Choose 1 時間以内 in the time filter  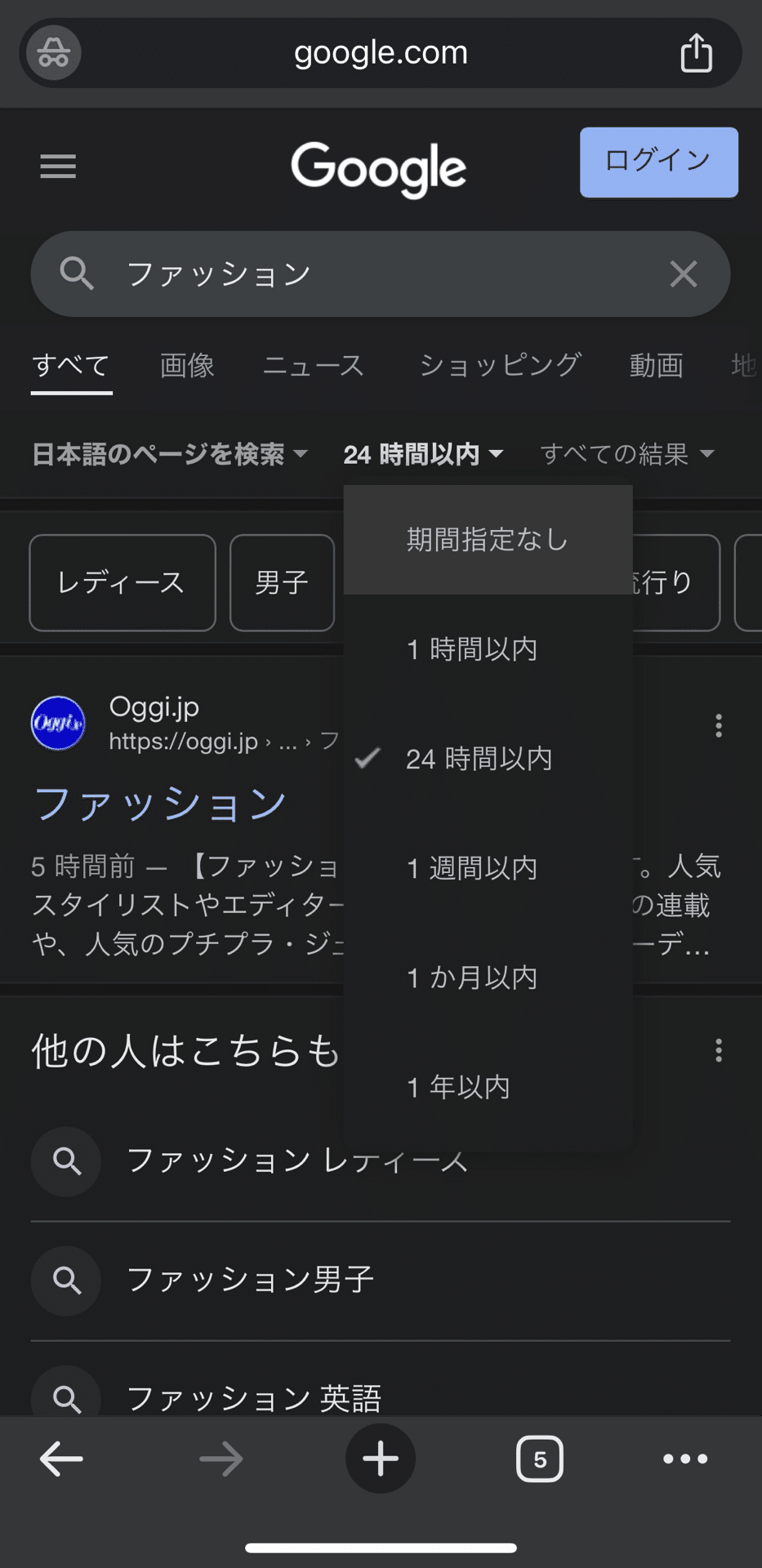pos(488,649)
